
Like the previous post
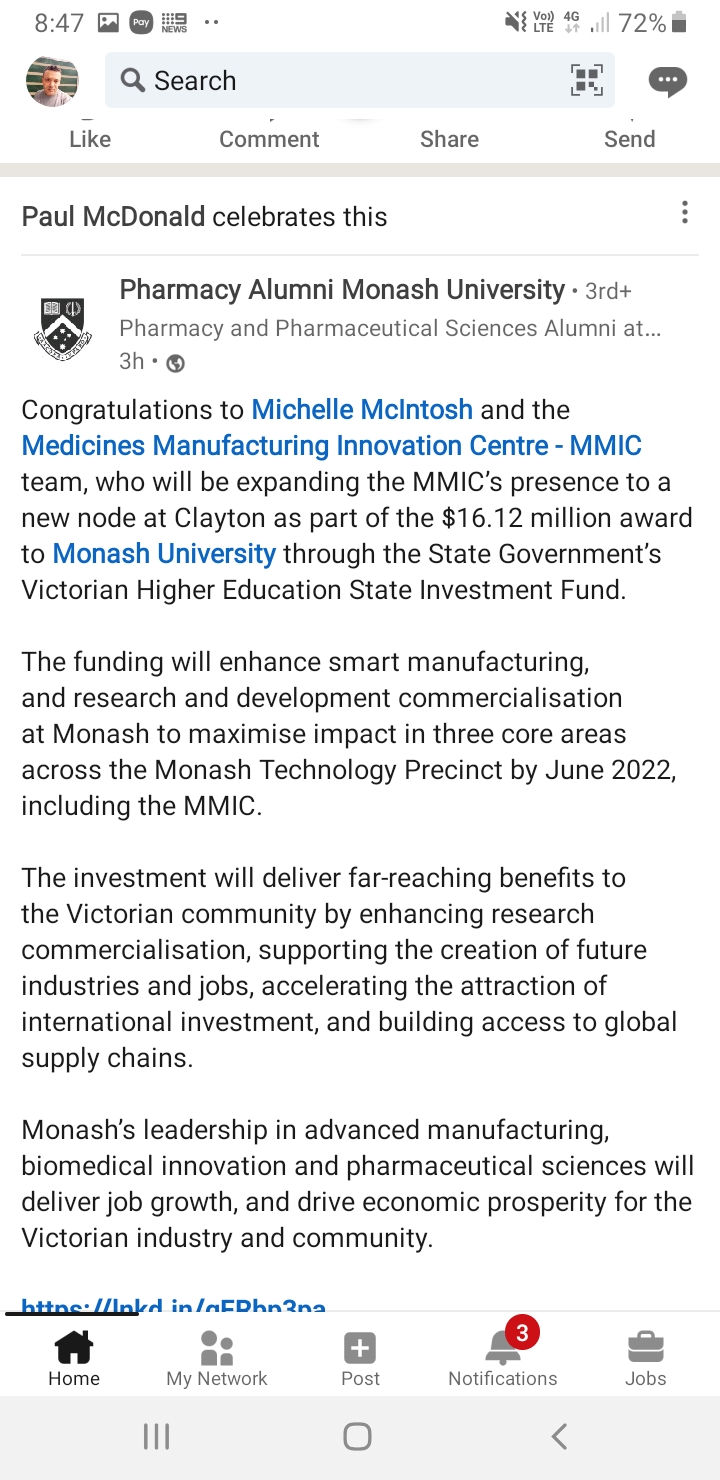tap(90, 139)
